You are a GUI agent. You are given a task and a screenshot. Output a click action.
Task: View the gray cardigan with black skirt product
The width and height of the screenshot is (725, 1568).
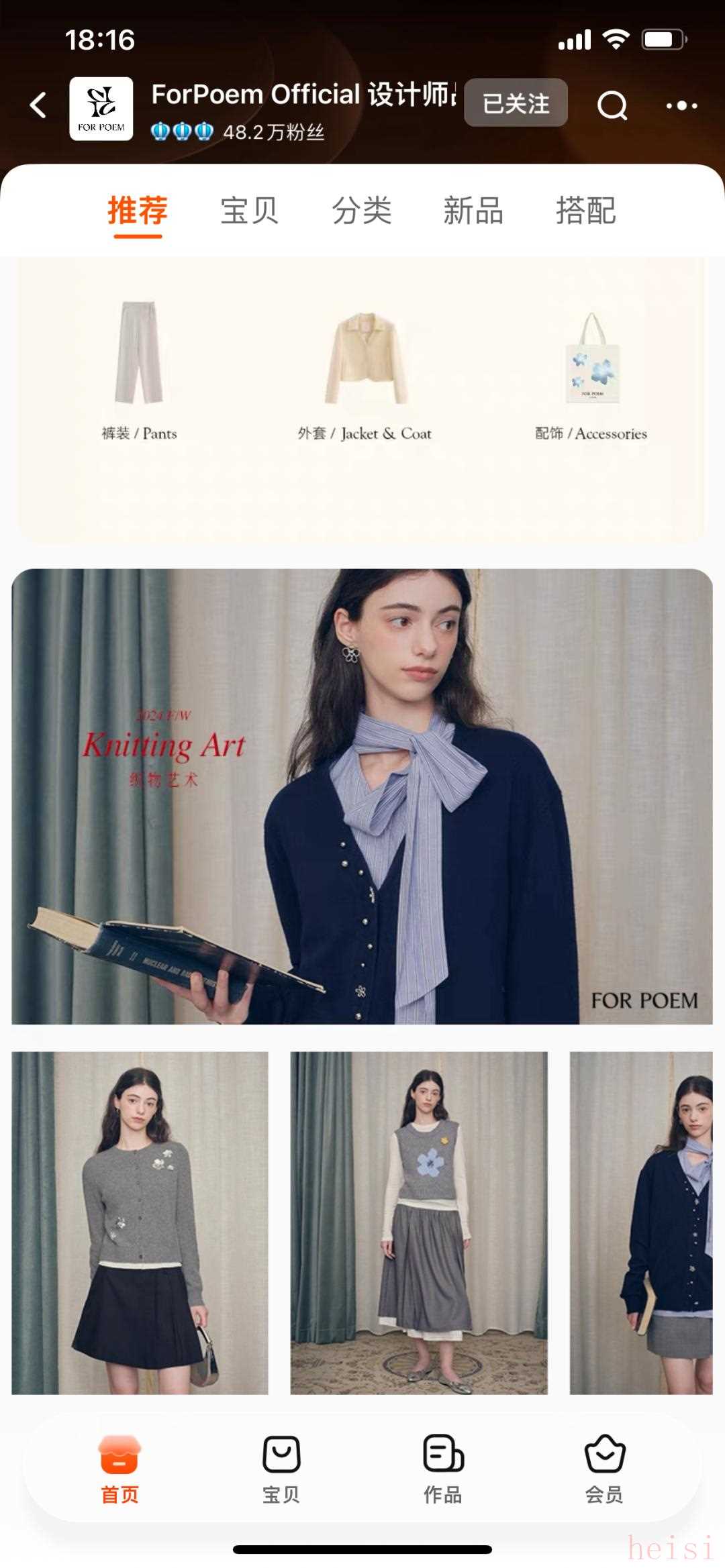[x=140, y=1222]
